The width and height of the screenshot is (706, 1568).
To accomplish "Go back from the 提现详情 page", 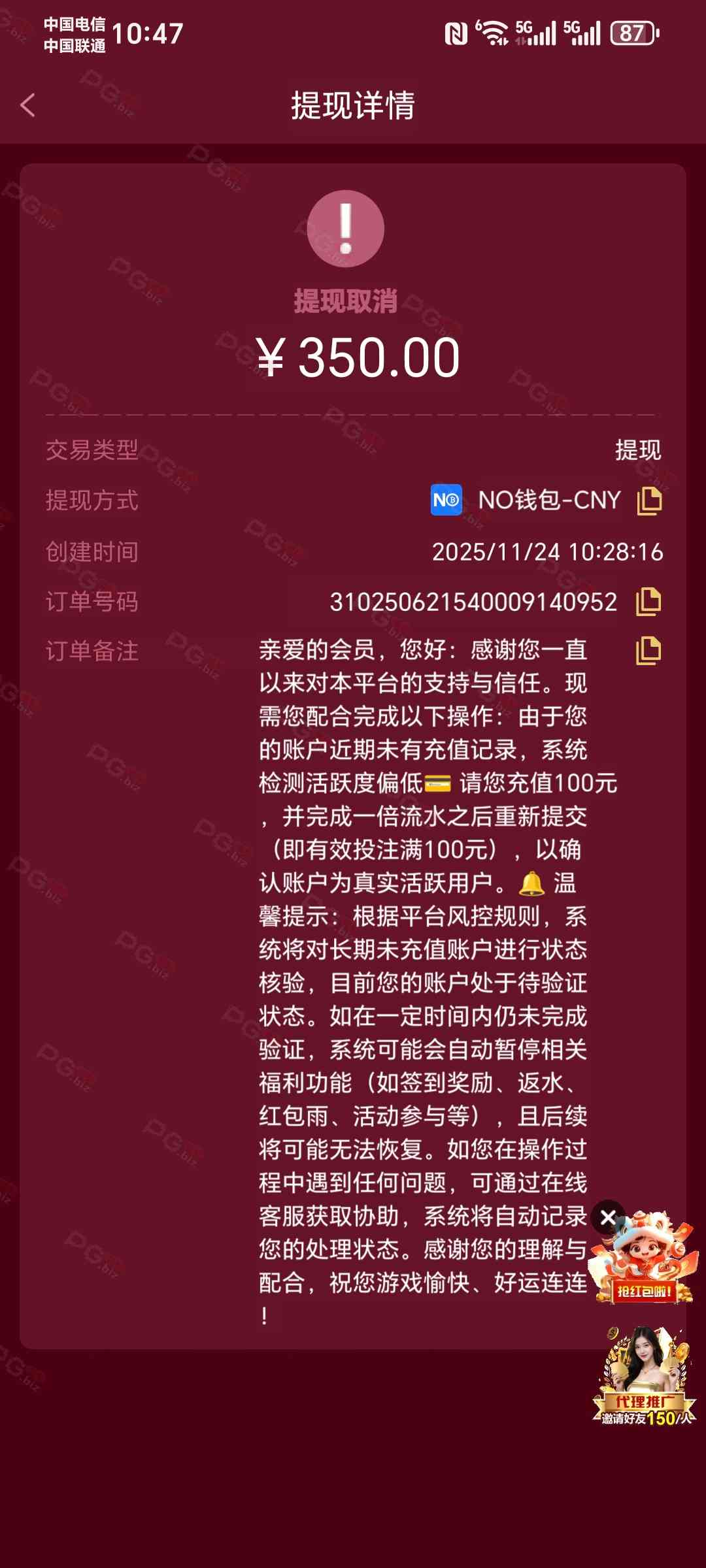I will point(27,105).
